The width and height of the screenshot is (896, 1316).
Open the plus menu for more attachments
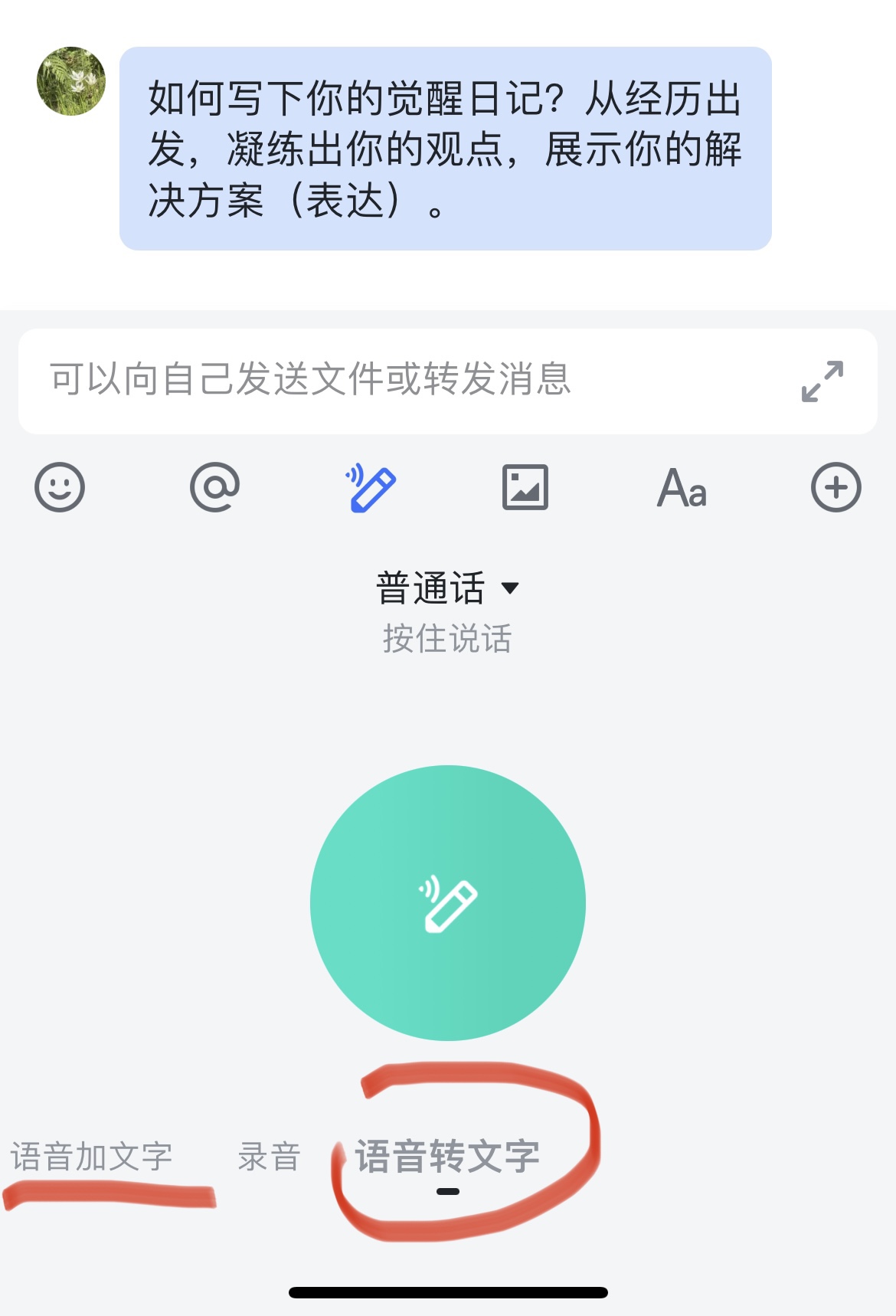click(836, 487)
